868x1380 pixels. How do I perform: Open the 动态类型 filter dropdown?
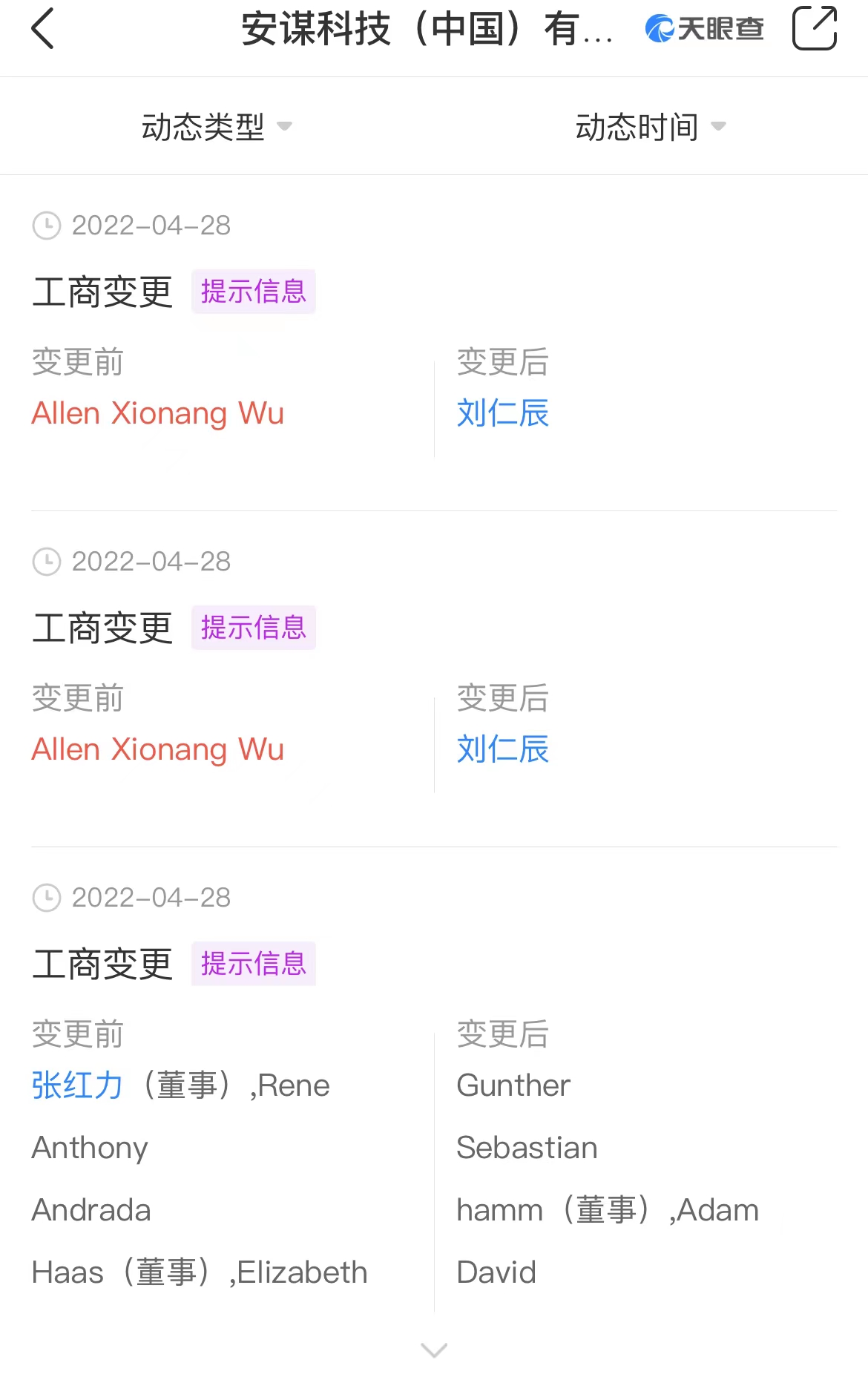click(216, 127)
